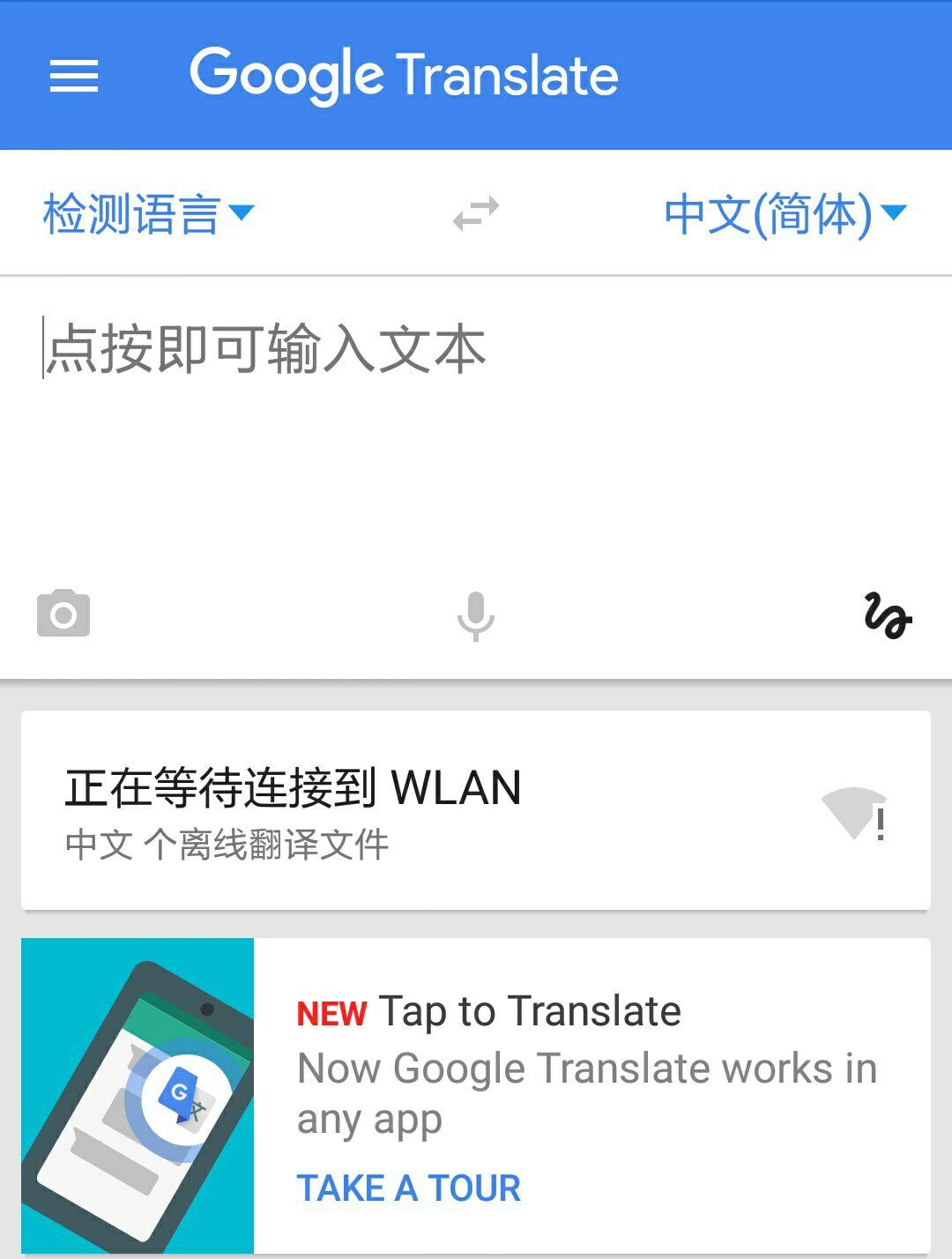Open the waiting for WLAN download card
Viewport: 952px width, 1259px height.
(476, 809)
